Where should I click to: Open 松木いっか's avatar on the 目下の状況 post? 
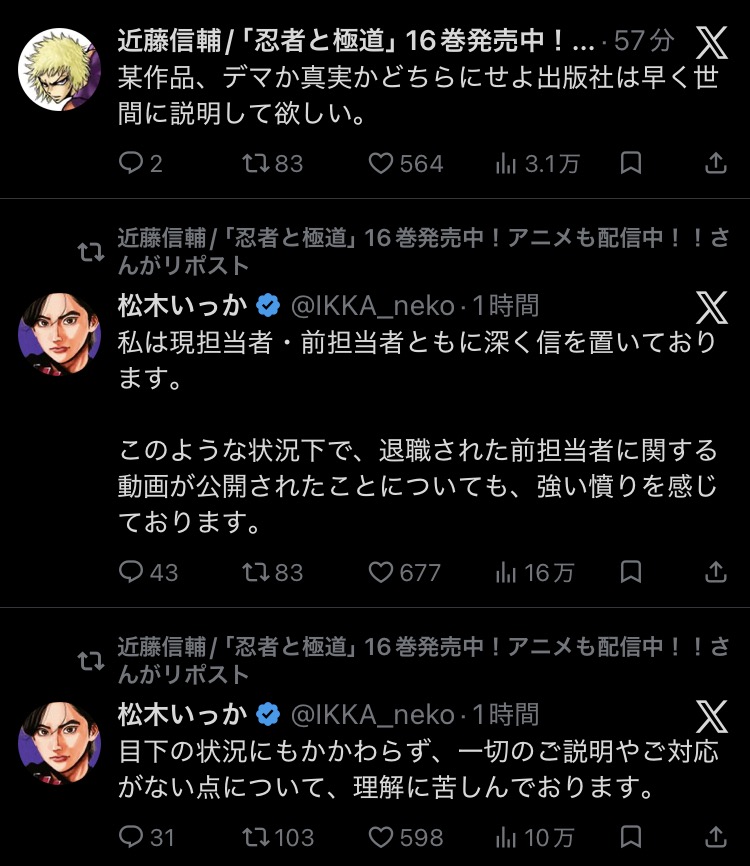pos(60,741)
